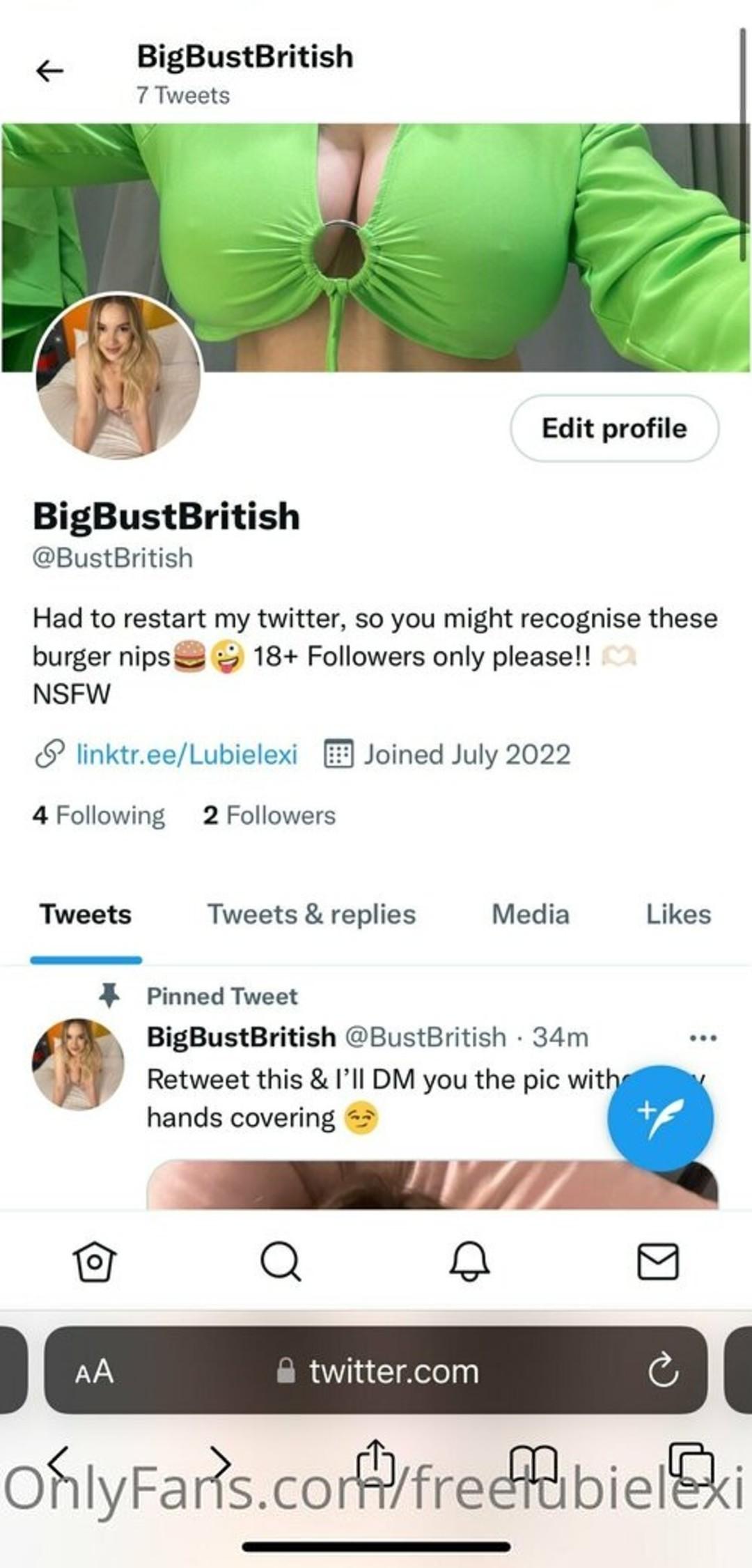Image resolution: width=752 pixels, height=1568 pixels.
Task: View the 2 Followers list
Action: 269,815
